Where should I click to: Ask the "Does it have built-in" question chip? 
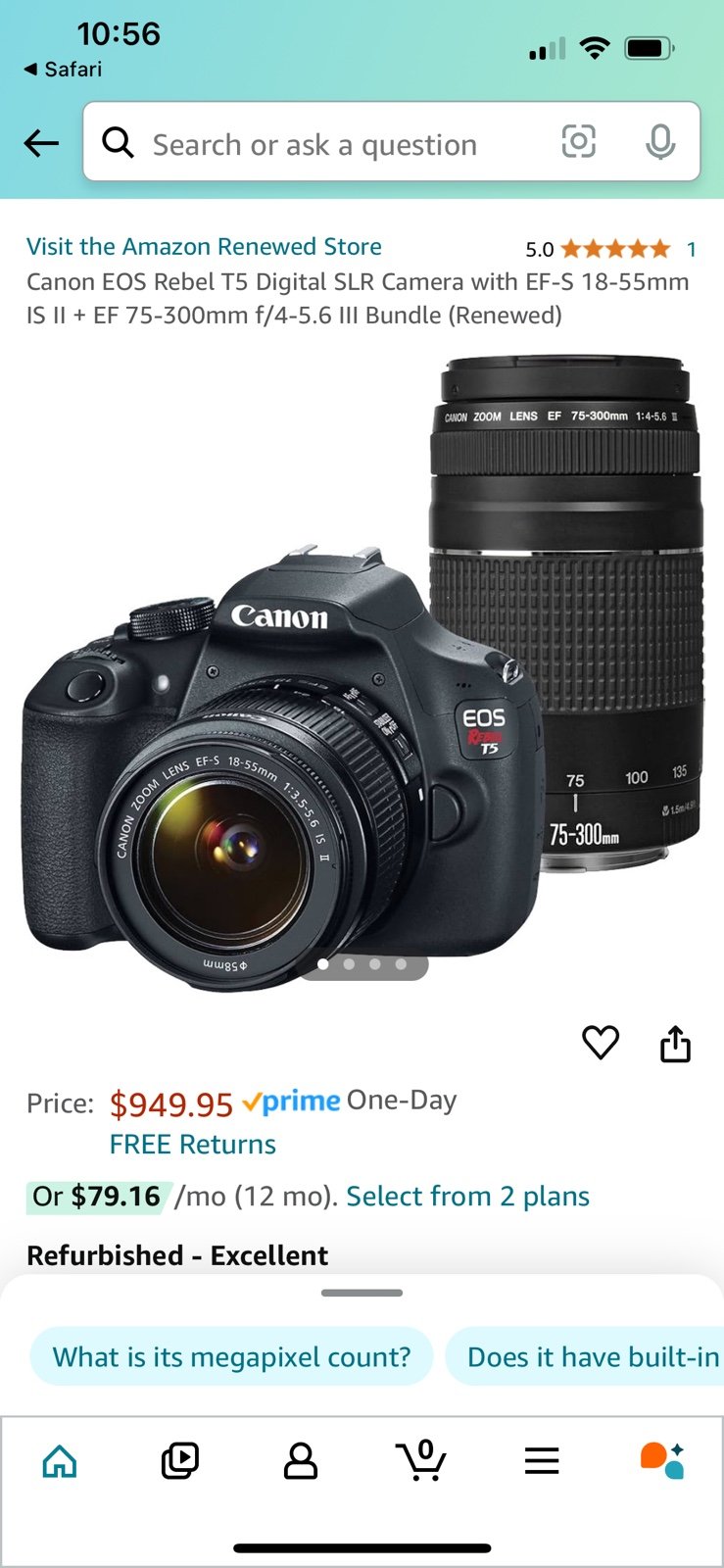(585, 1357)
